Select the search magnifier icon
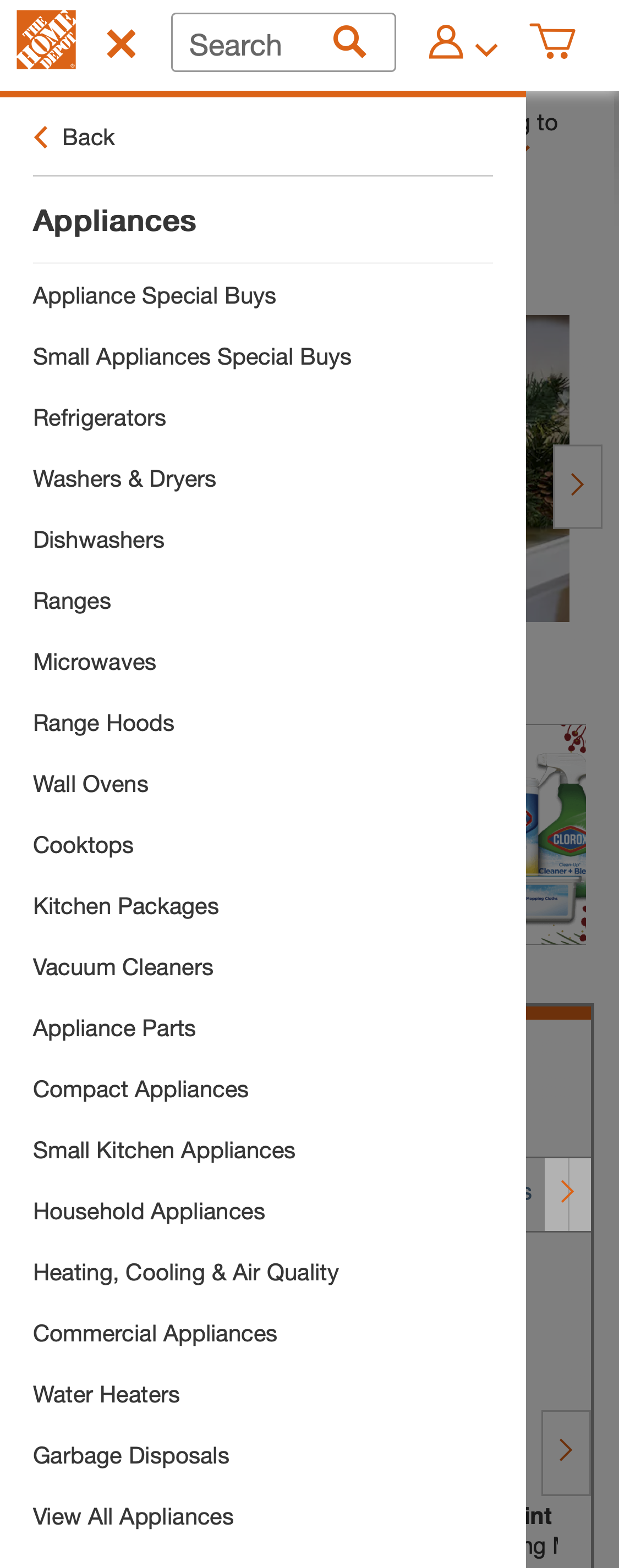 pos(349,41)
